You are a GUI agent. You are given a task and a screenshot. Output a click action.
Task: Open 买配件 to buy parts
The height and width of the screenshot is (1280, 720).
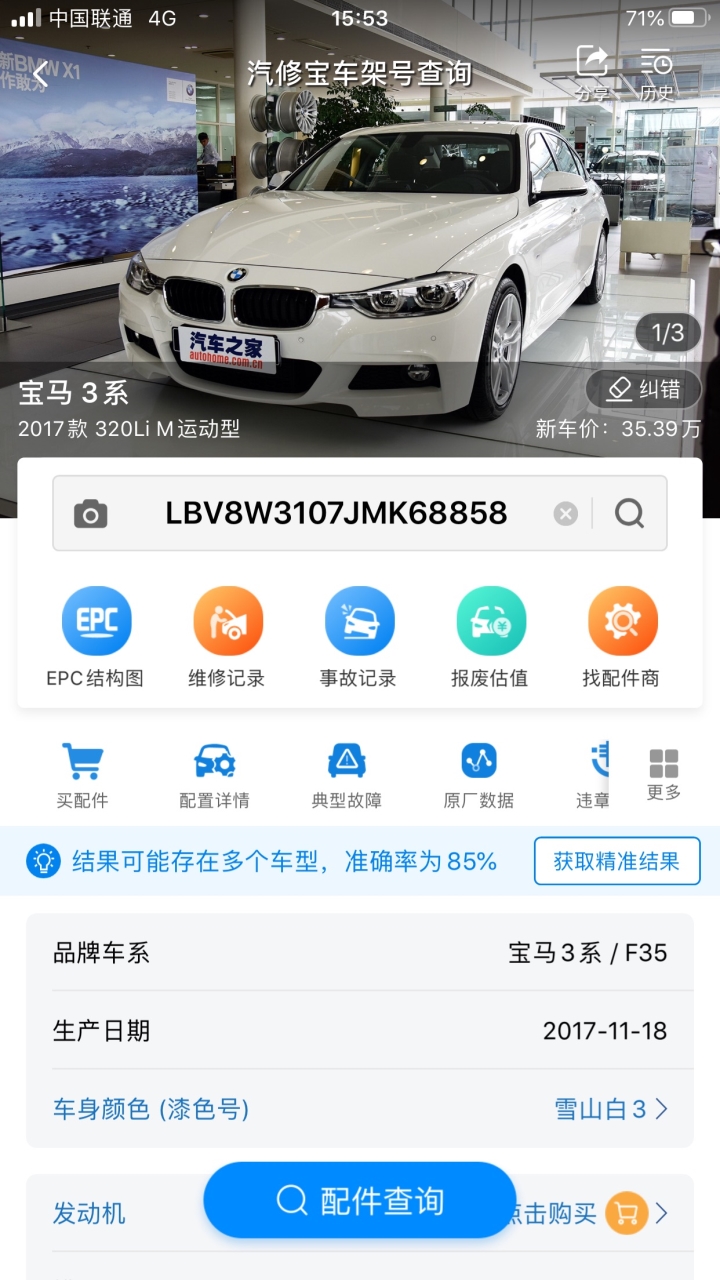(x=82, y=775)
